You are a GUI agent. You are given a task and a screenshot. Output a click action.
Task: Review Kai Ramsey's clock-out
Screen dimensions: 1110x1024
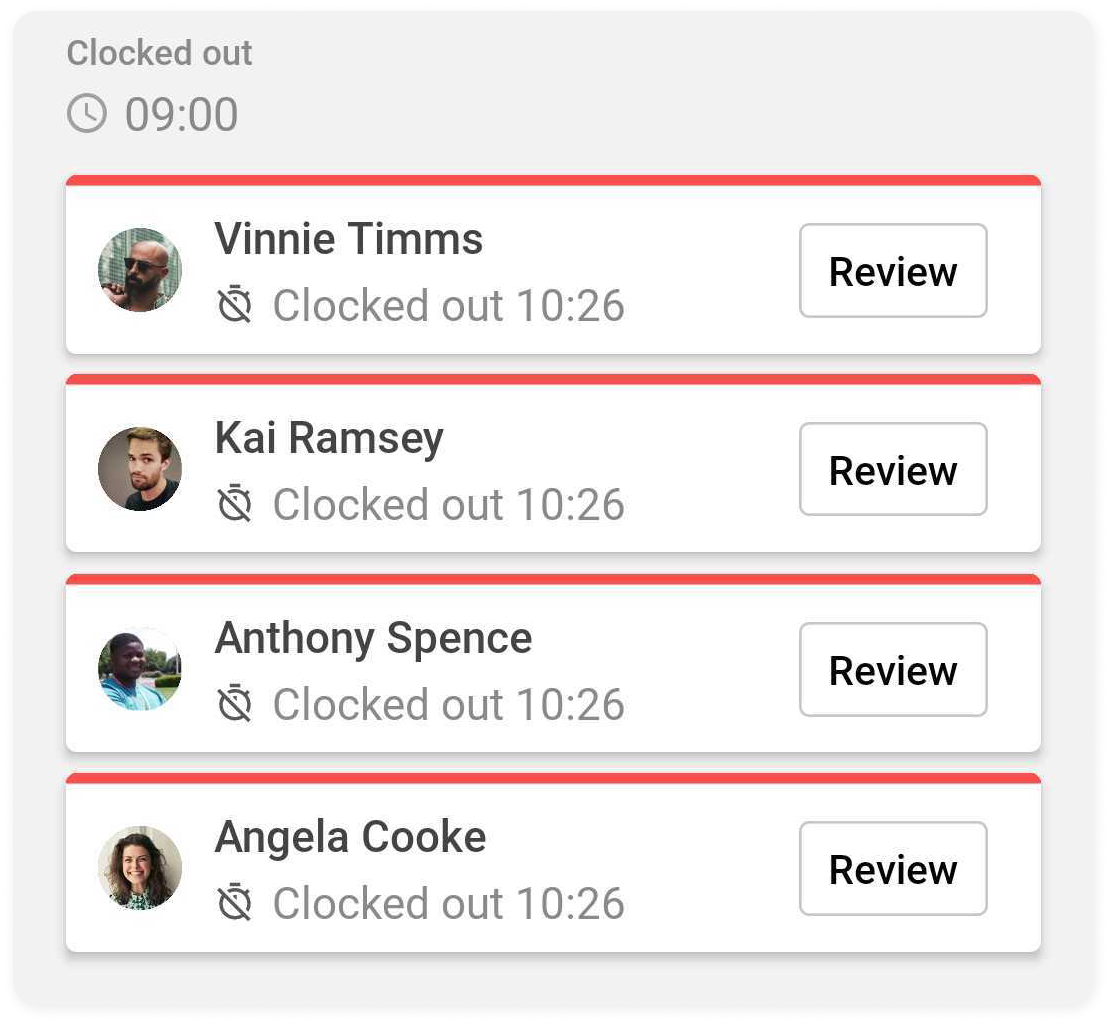[x=893, y=470]
